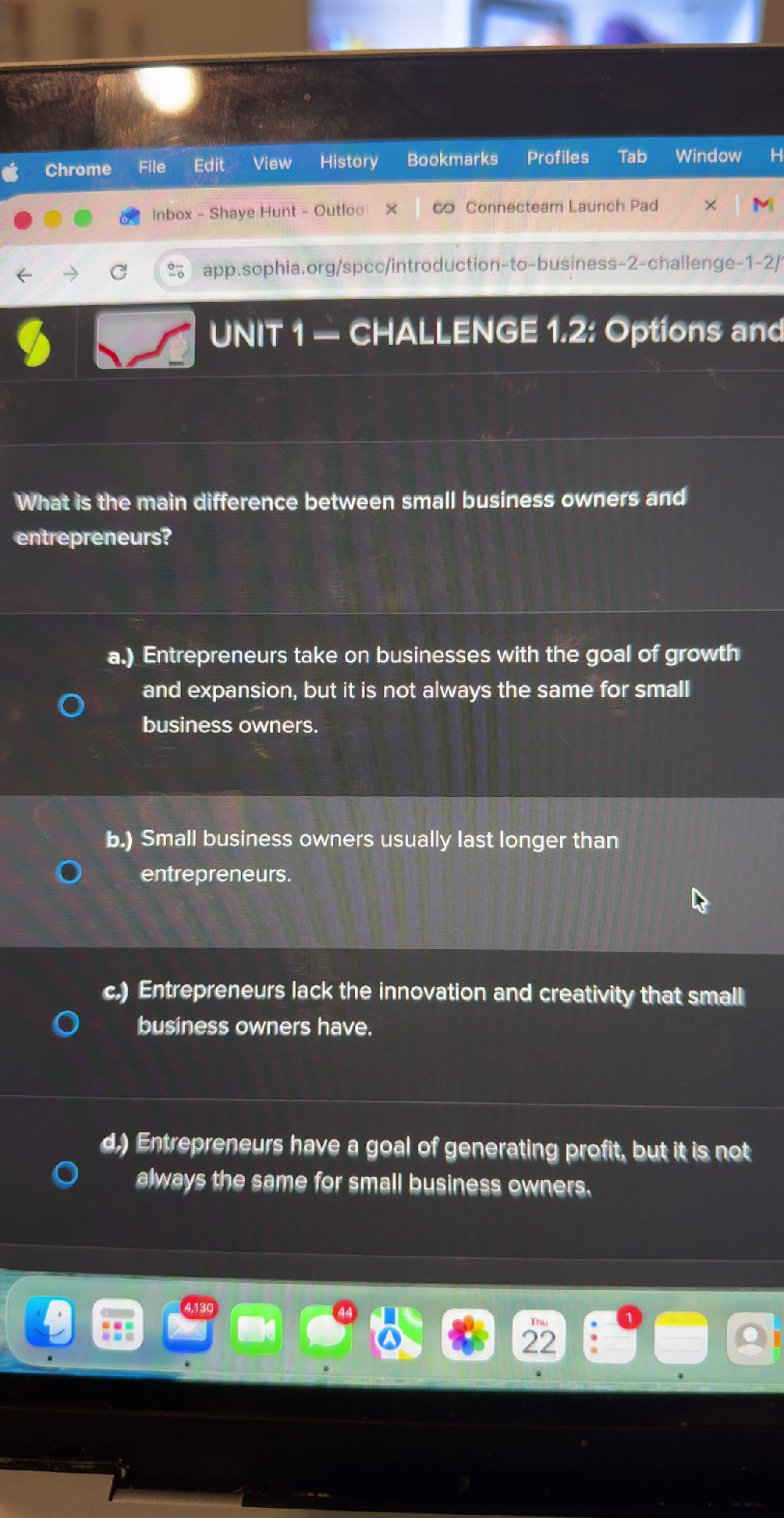Open the Photos app in the dock

tap(467, 1335)
